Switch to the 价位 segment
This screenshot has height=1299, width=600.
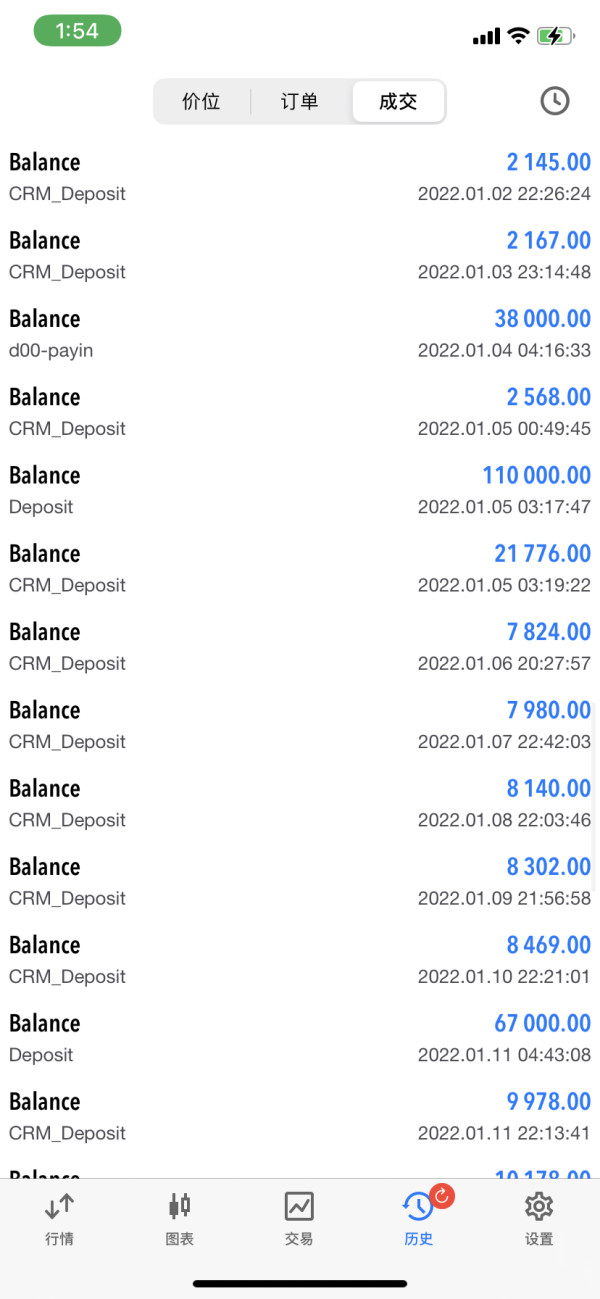click(201, 102)
